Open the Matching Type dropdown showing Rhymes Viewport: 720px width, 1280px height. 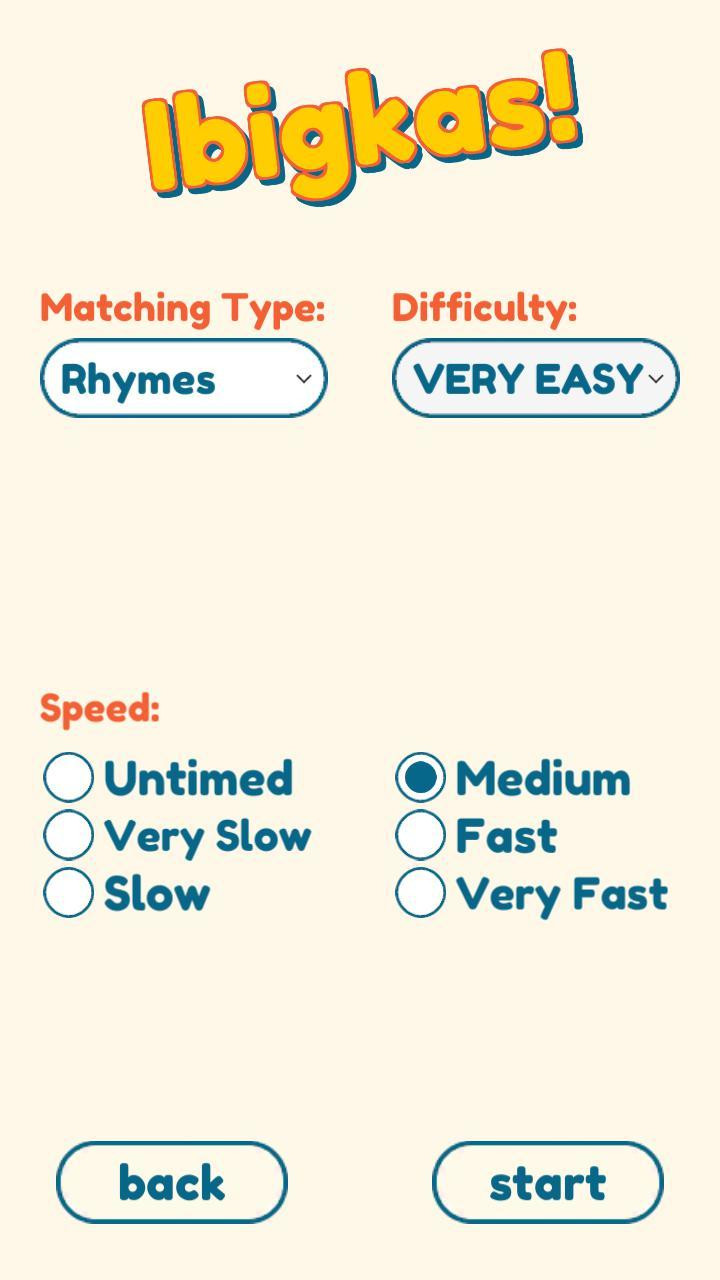pyautogui.click(x=184, y=378)
